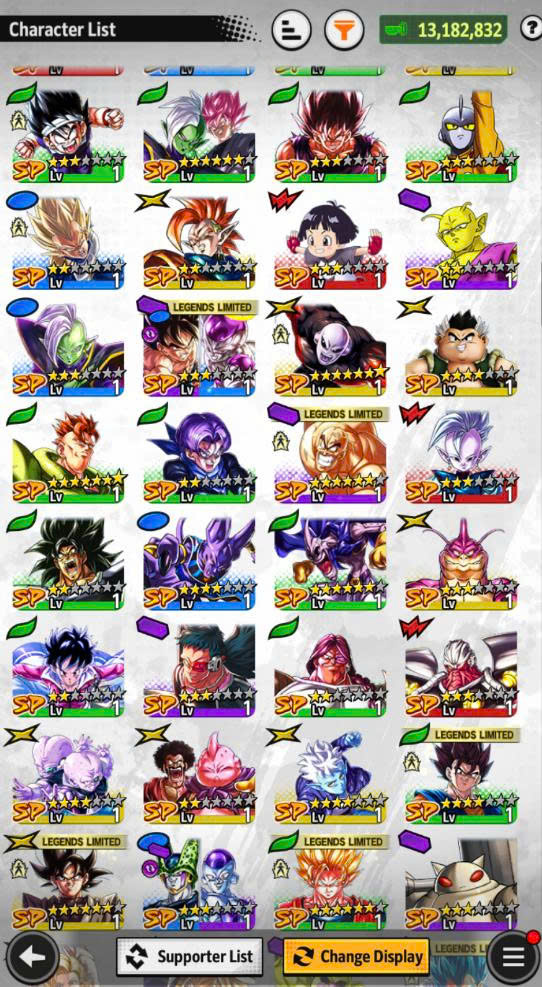Screen dimensions: 542x987
Task: Go back with the arrow button
Action: (x=31, y=957)
